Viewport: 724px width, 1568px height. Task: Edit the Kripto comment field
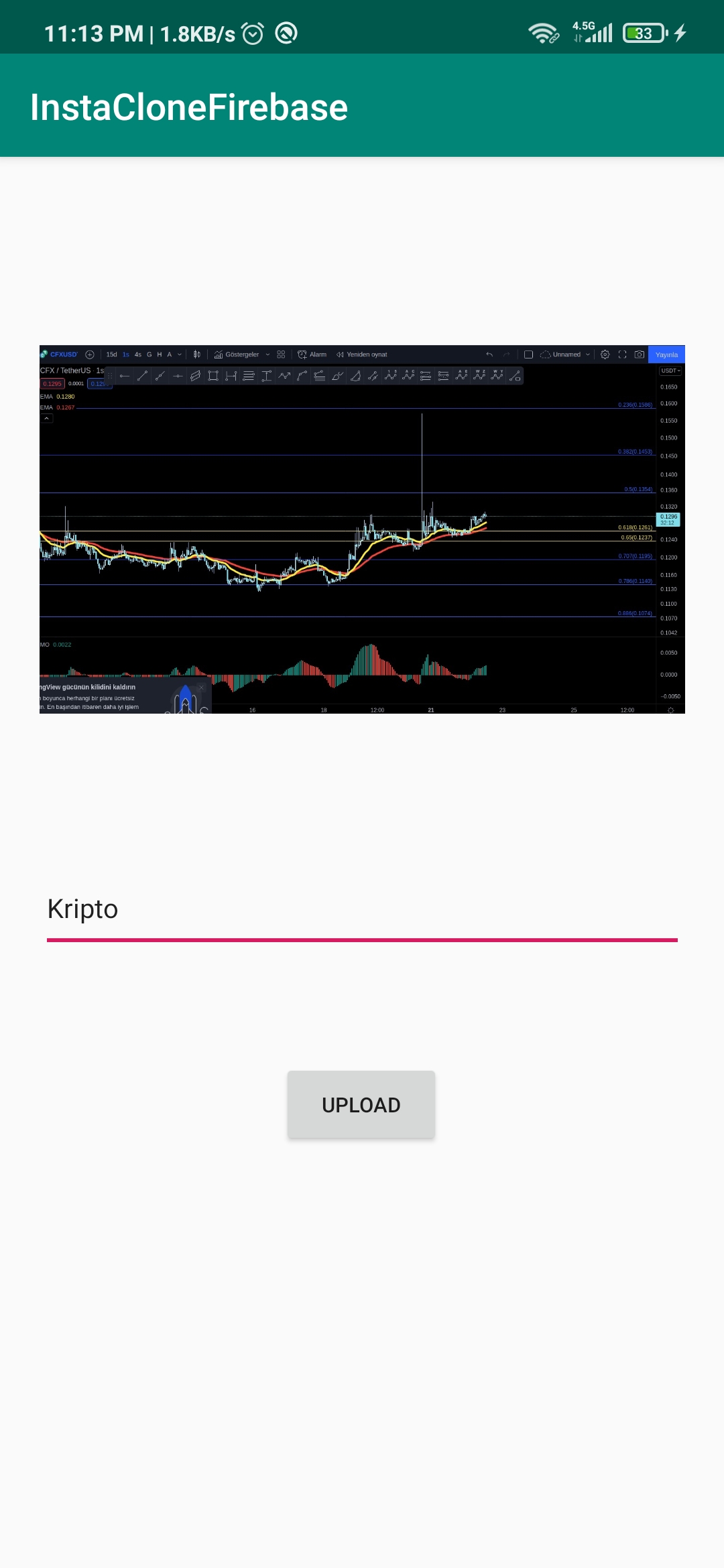point(362,910)
